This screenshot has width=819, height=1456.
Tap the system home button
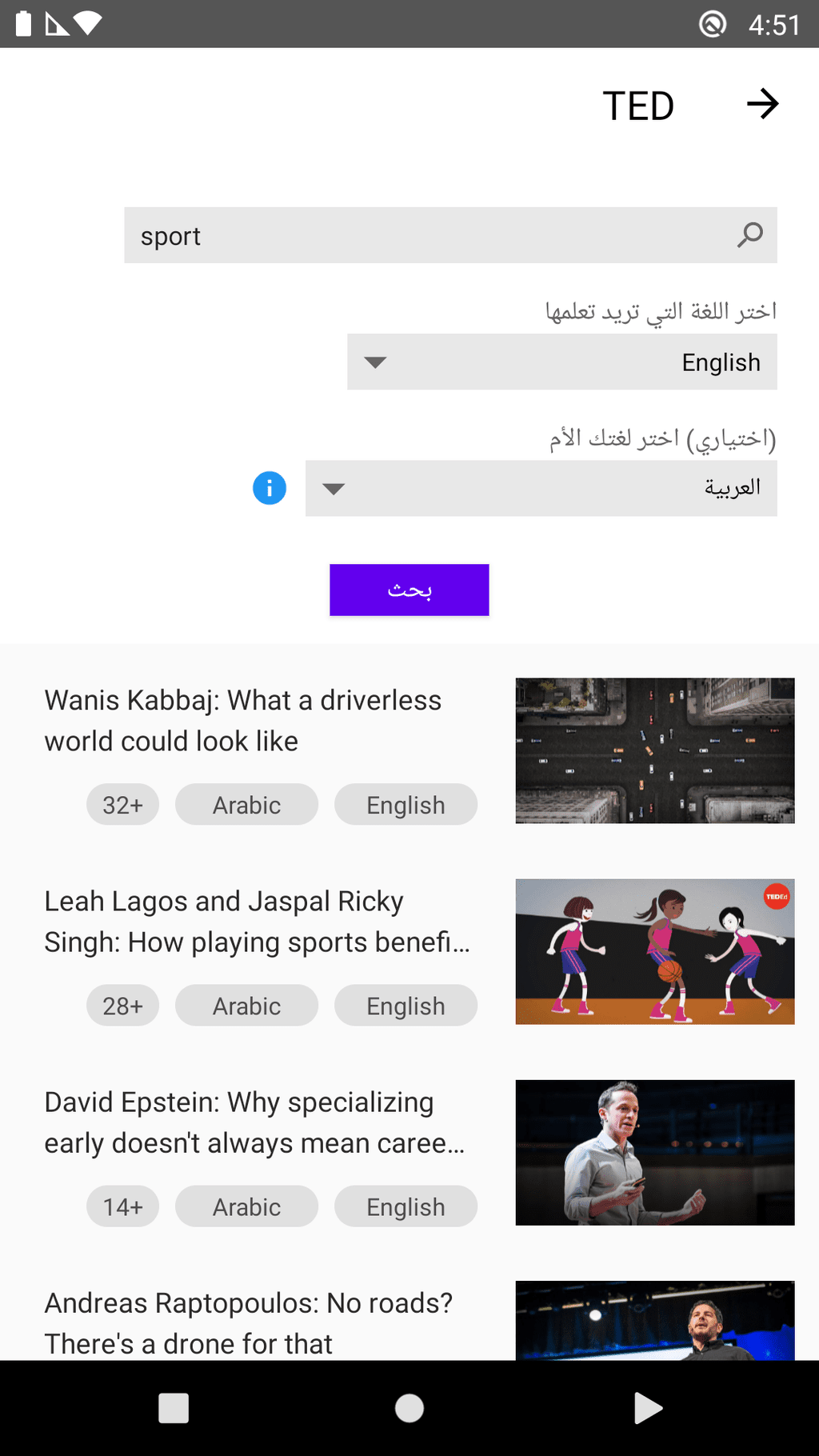[x=409, y=1408]
